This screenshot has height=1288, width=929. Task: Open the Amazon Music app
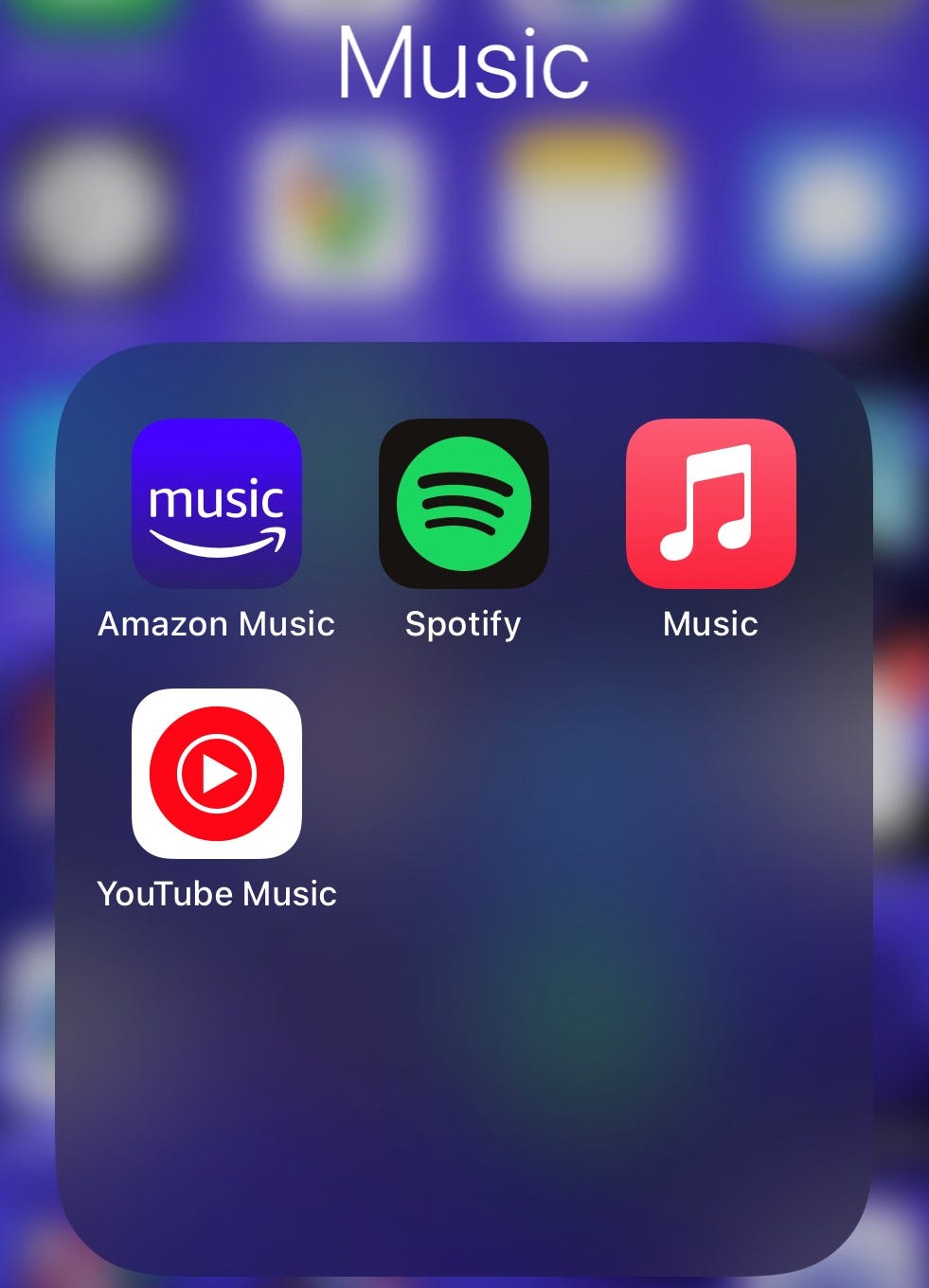coord(216,507)
